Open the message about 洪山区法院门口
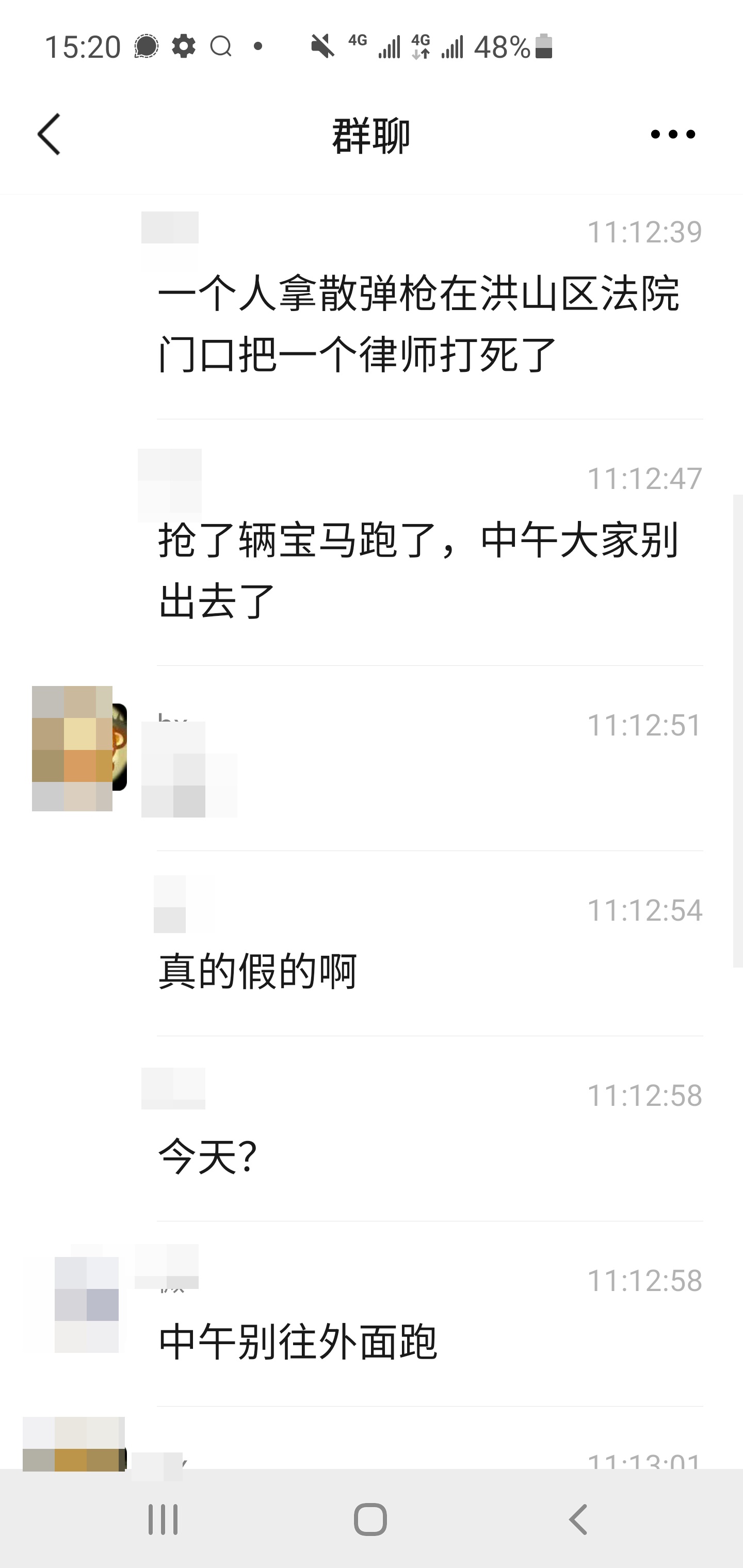The image size is (743, 1568). (418, 324)
